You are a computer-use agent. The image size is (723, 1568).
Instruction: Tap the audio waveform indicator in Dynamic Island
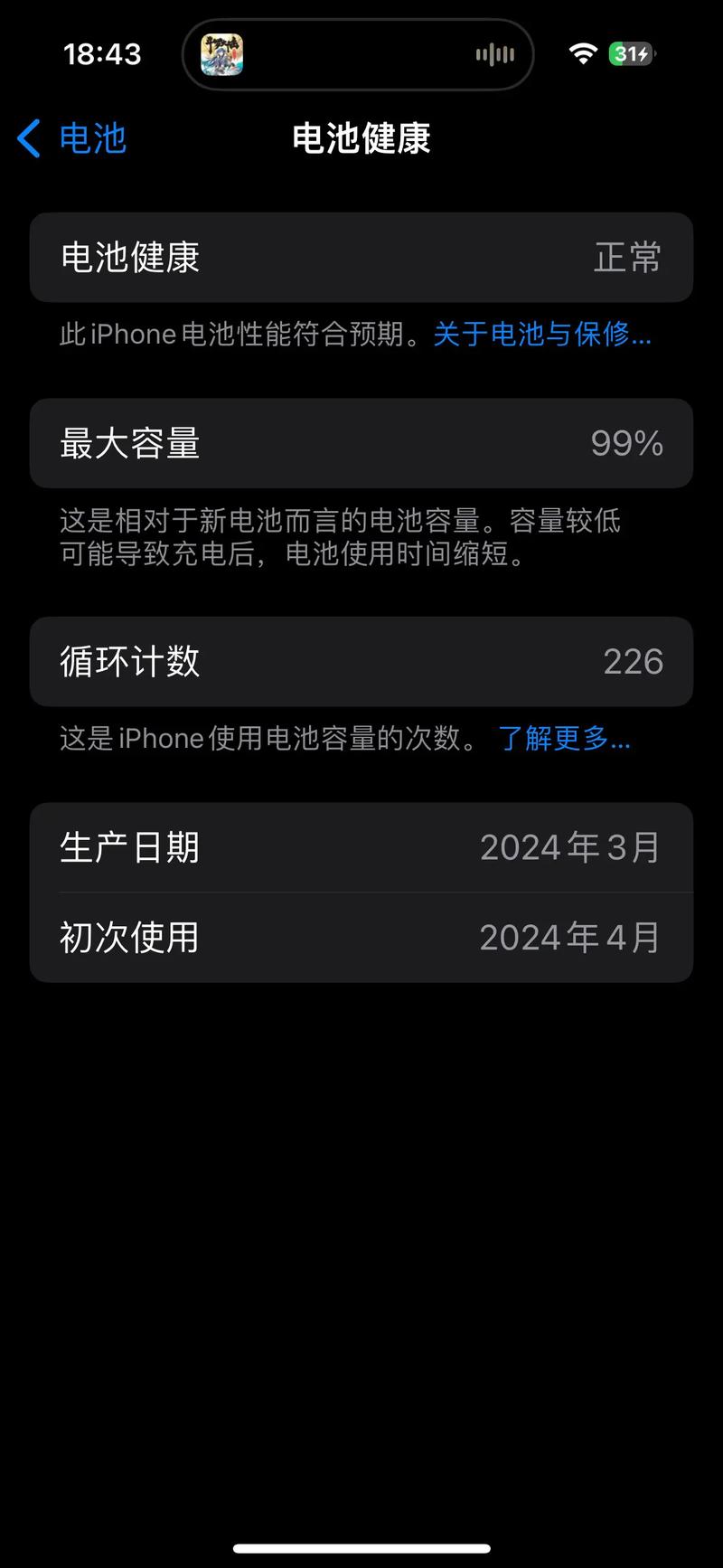tap(493, 54)
